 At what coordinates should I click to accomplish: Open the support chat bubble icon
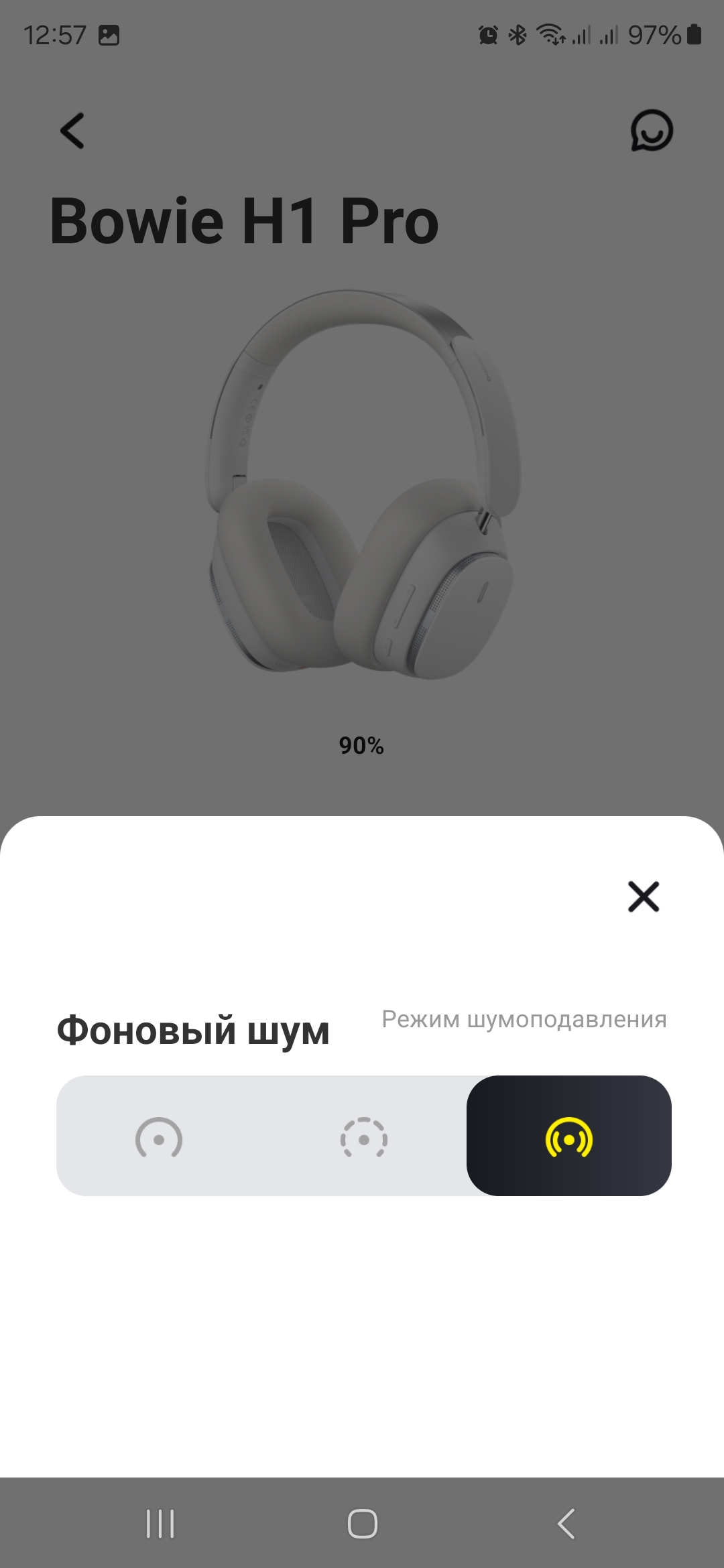coord(652,130)
